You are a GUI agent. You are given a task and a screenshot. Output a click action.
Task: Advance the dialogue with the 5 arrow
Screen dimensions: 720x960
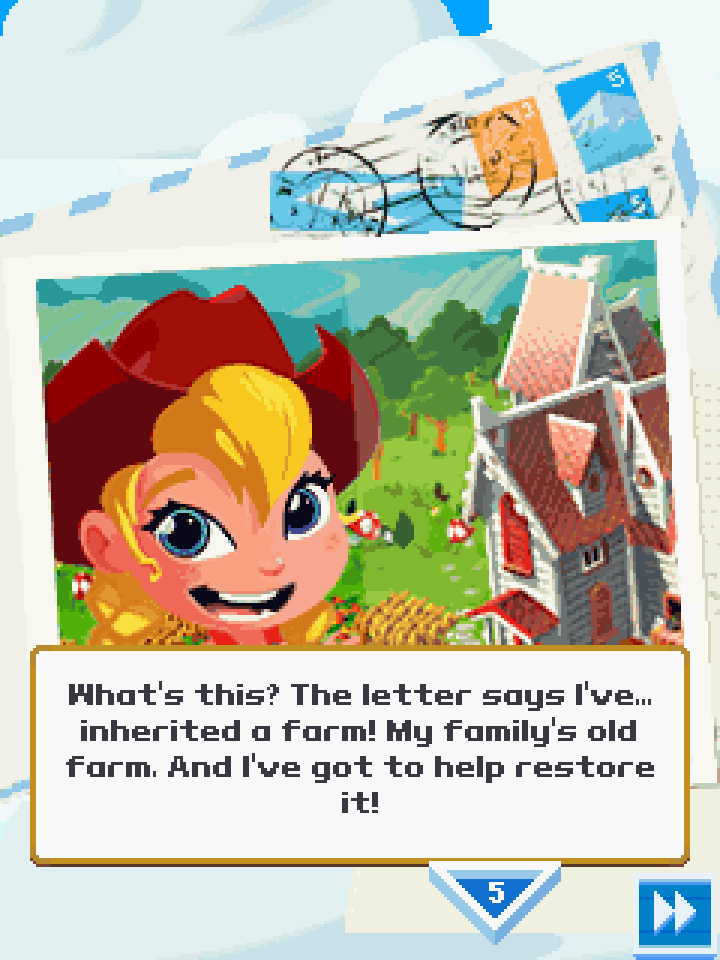tap(495, 893)
